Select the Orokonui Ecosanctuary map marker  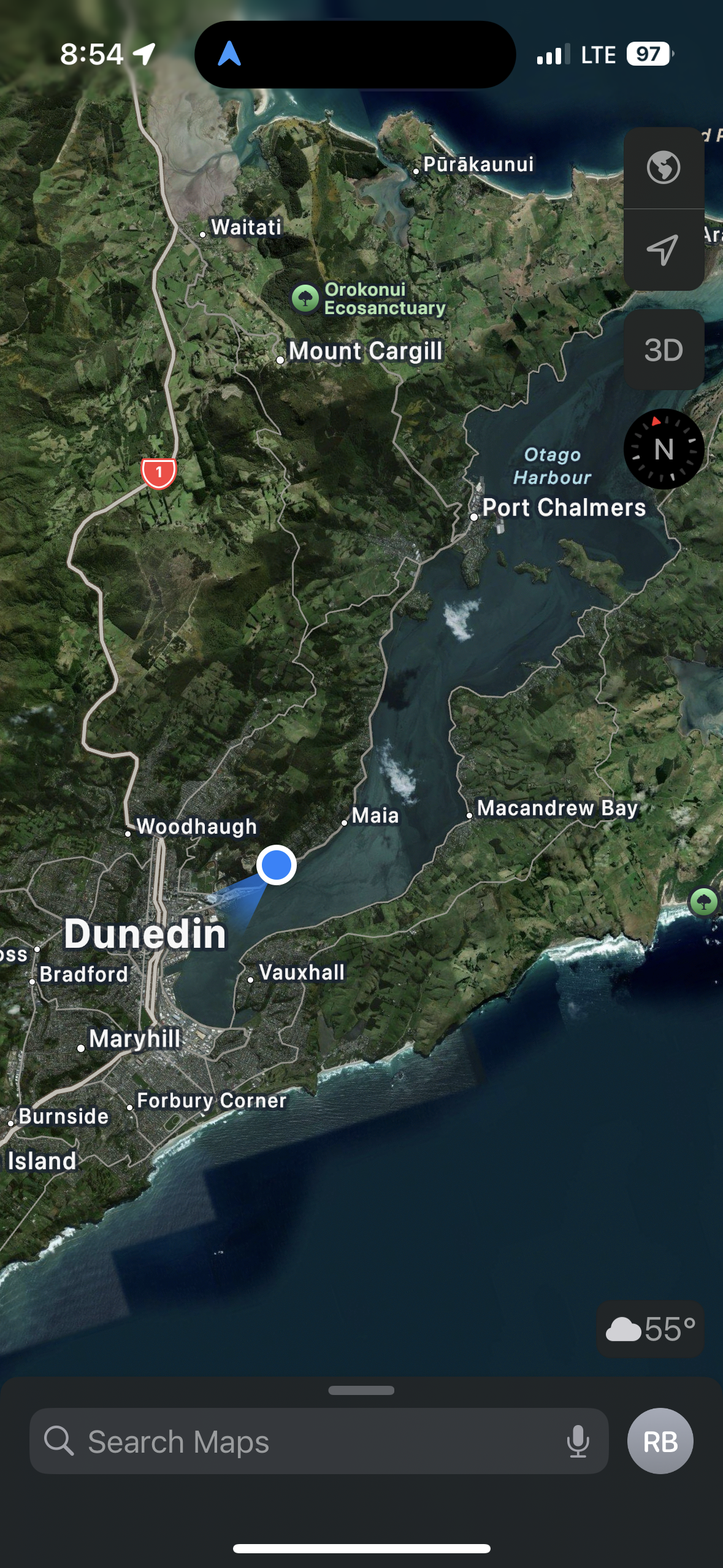305,298
